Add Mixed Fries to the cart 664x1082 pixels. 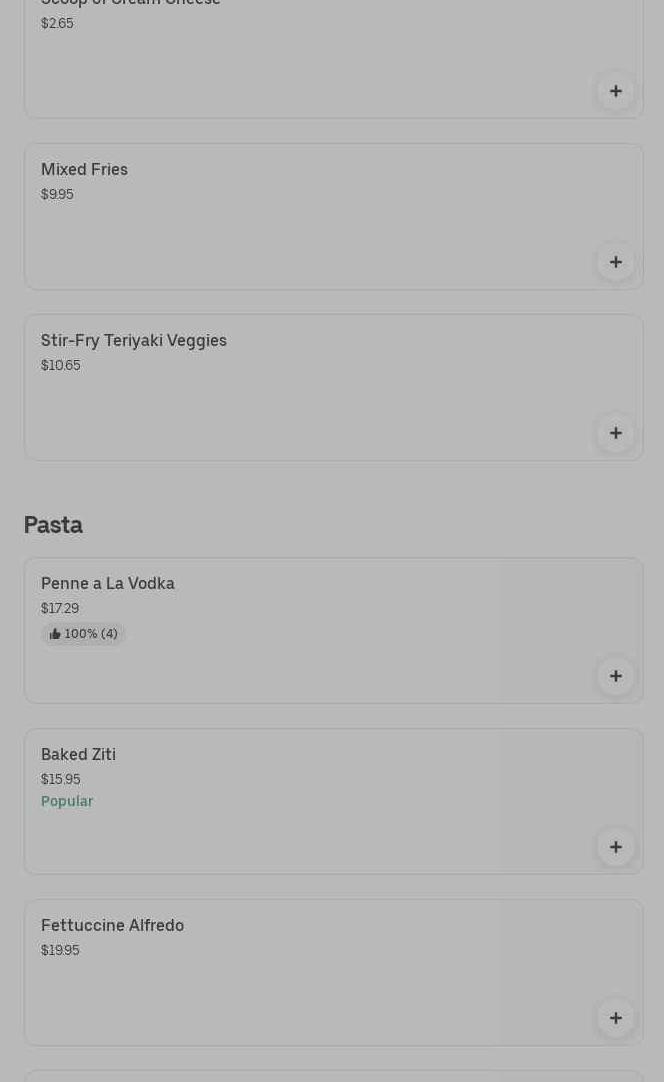(616, 262)
